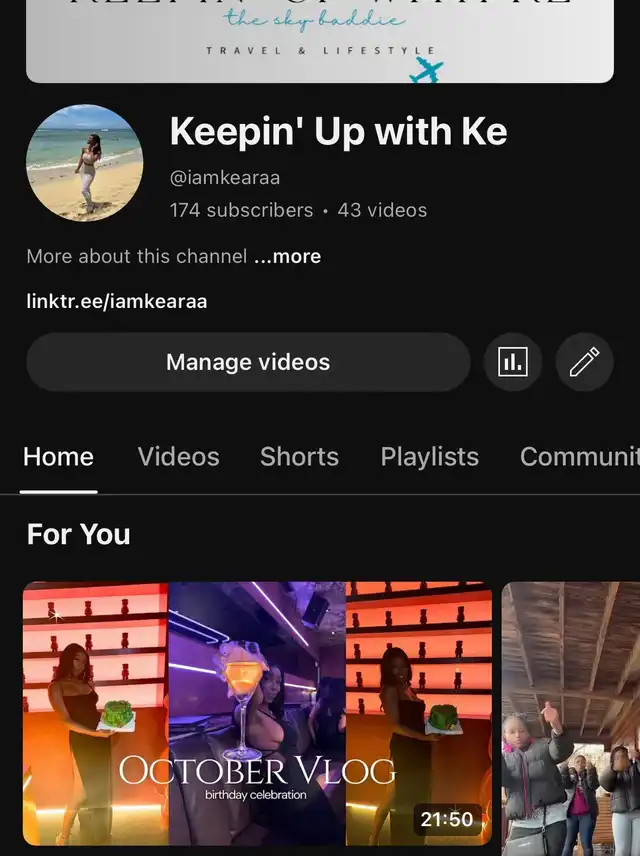Expand channel description with ...more
The height and width of the screenshot is (856, 640).
[288, 256]
